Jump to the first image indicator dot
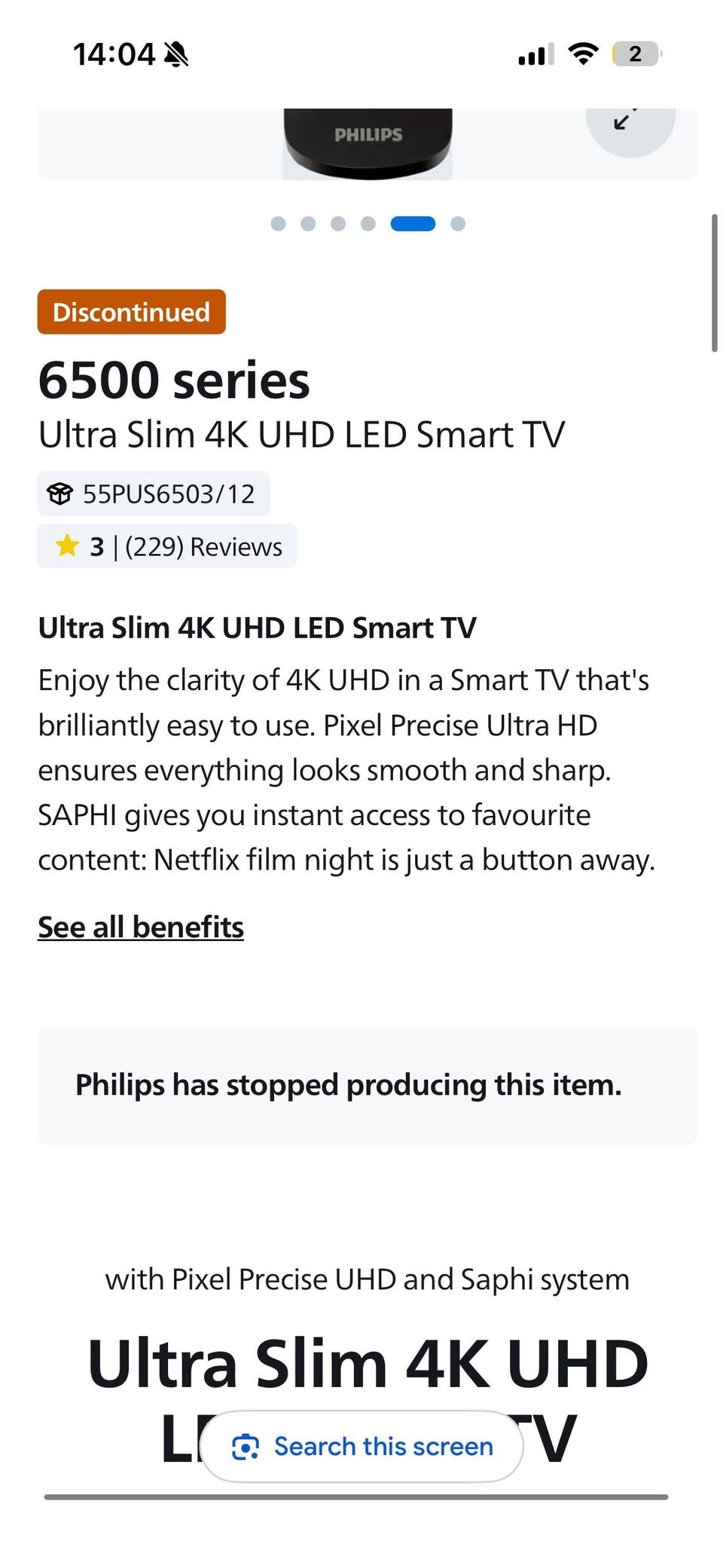Screen dimensions: 723x1568 pyautogui.click(x=278, y=224)
